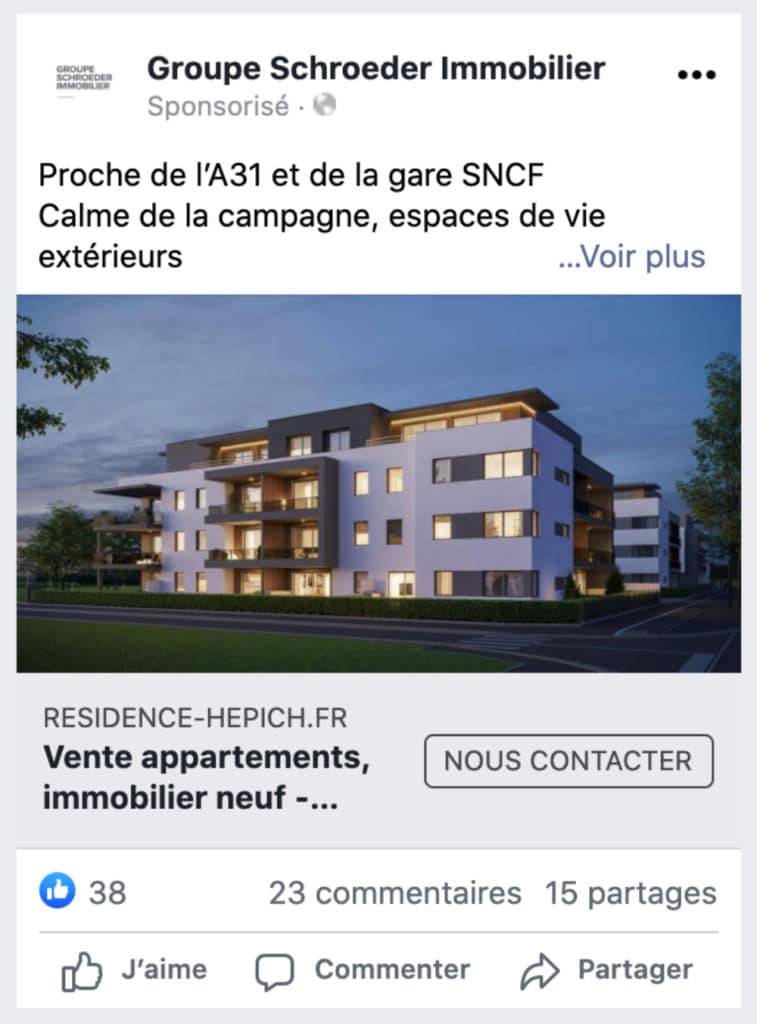The height and width of the screenshot is (1024, 757).
Task: Open the three-dot post options menu
Action: click(x=696, y=75)
